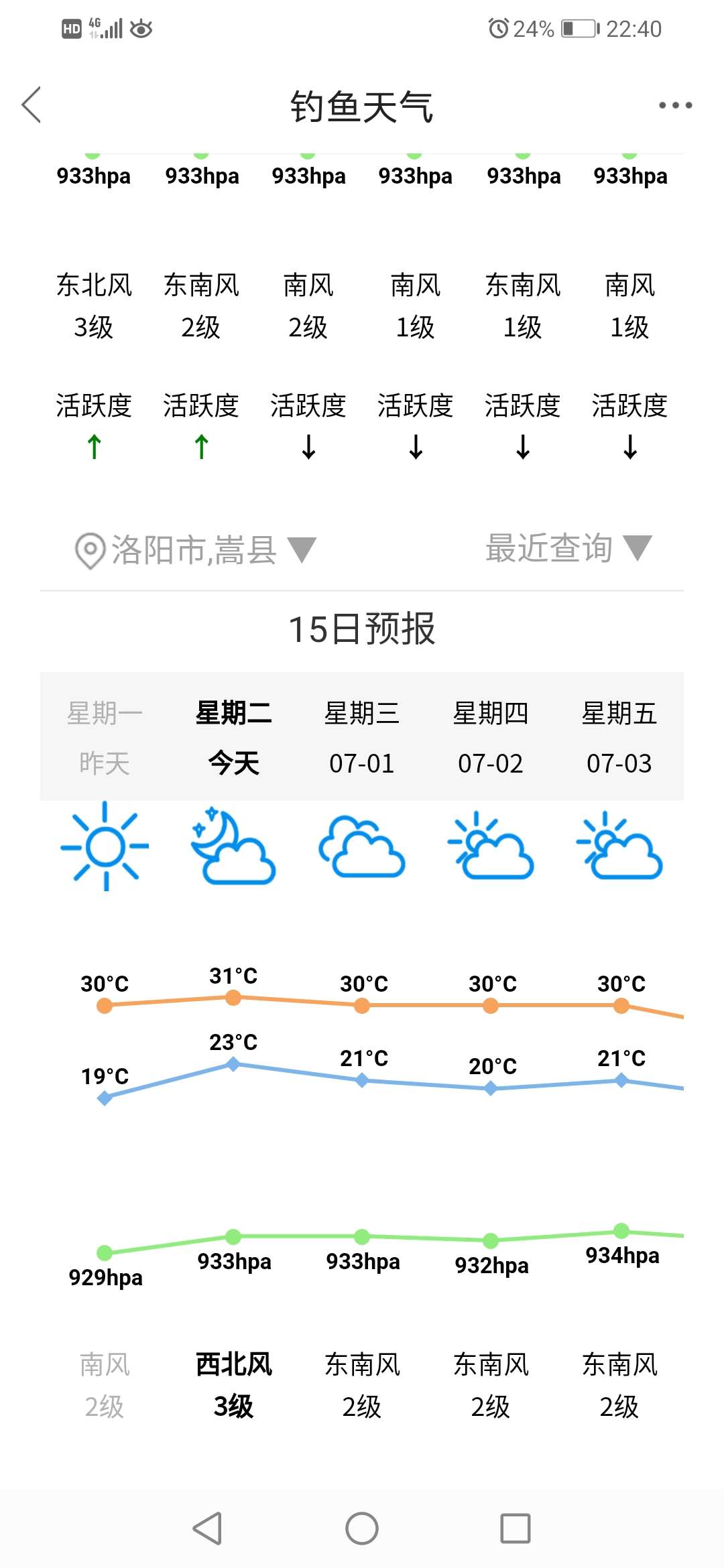The image size is (724, 1568).
Task: Select the 星期五 07-03 forecast column
Action: point(619,737)
